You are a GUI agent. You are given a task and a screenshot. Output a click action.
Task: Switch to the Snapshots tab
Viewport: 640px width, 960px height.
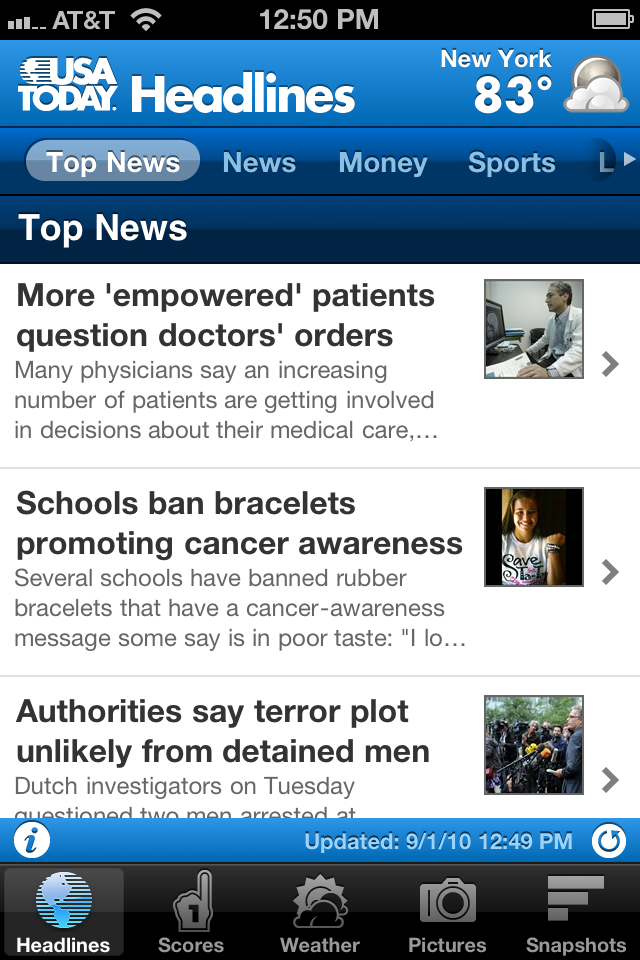[576, 912]
